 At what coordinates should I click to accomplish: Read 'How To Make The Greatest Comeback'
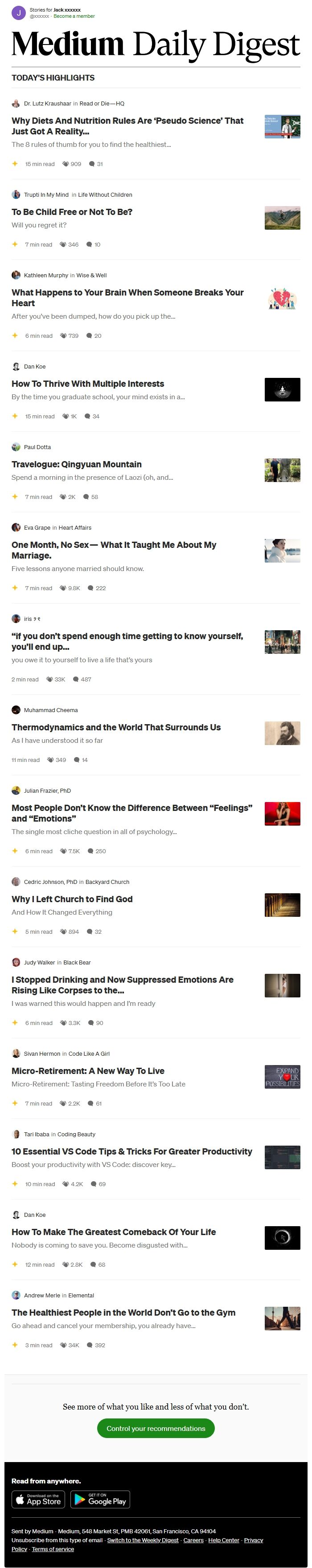(113, 1232)
